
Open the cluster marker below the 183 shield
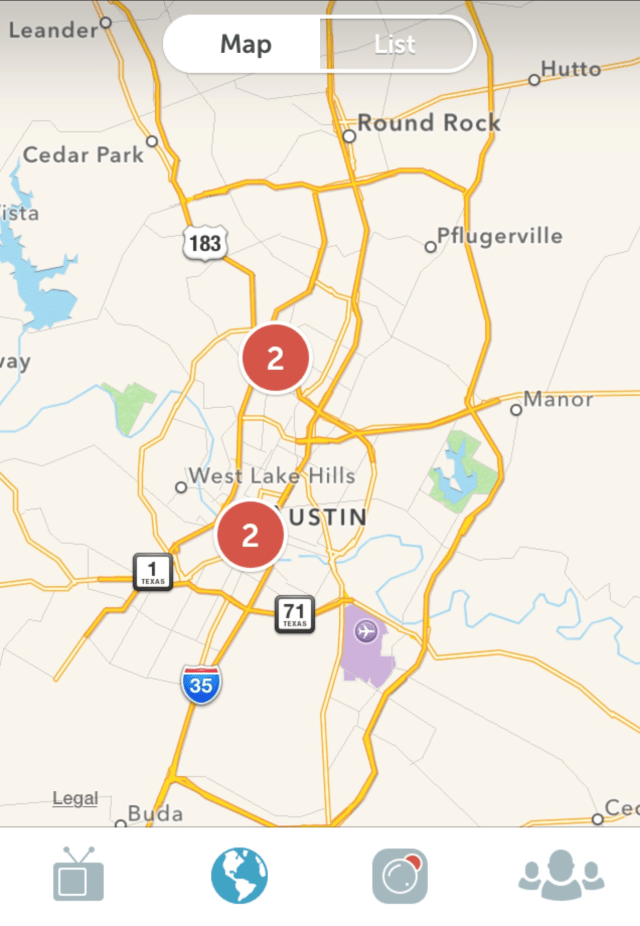click(x=275, y=359)
